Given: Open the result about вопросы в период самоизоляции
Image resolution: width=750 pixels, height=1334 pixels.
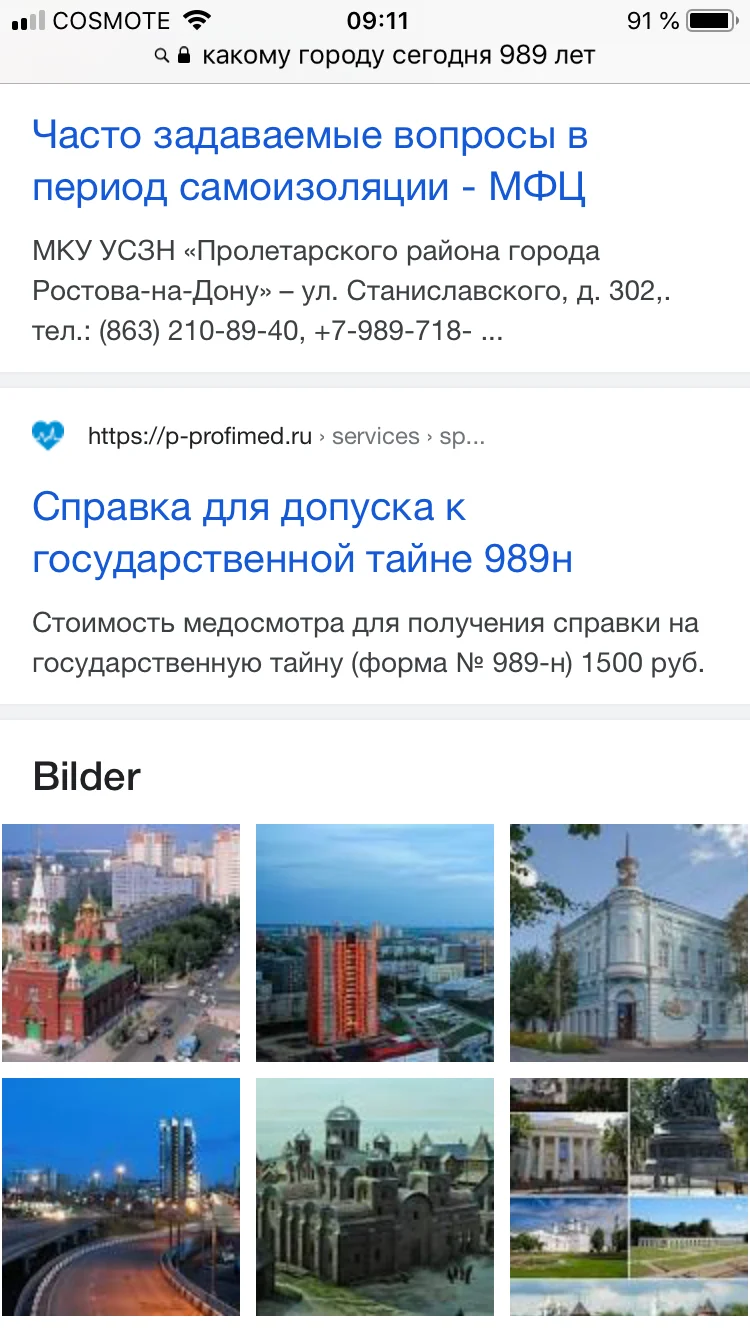Looking at the screenshot, I should (310, 160).
